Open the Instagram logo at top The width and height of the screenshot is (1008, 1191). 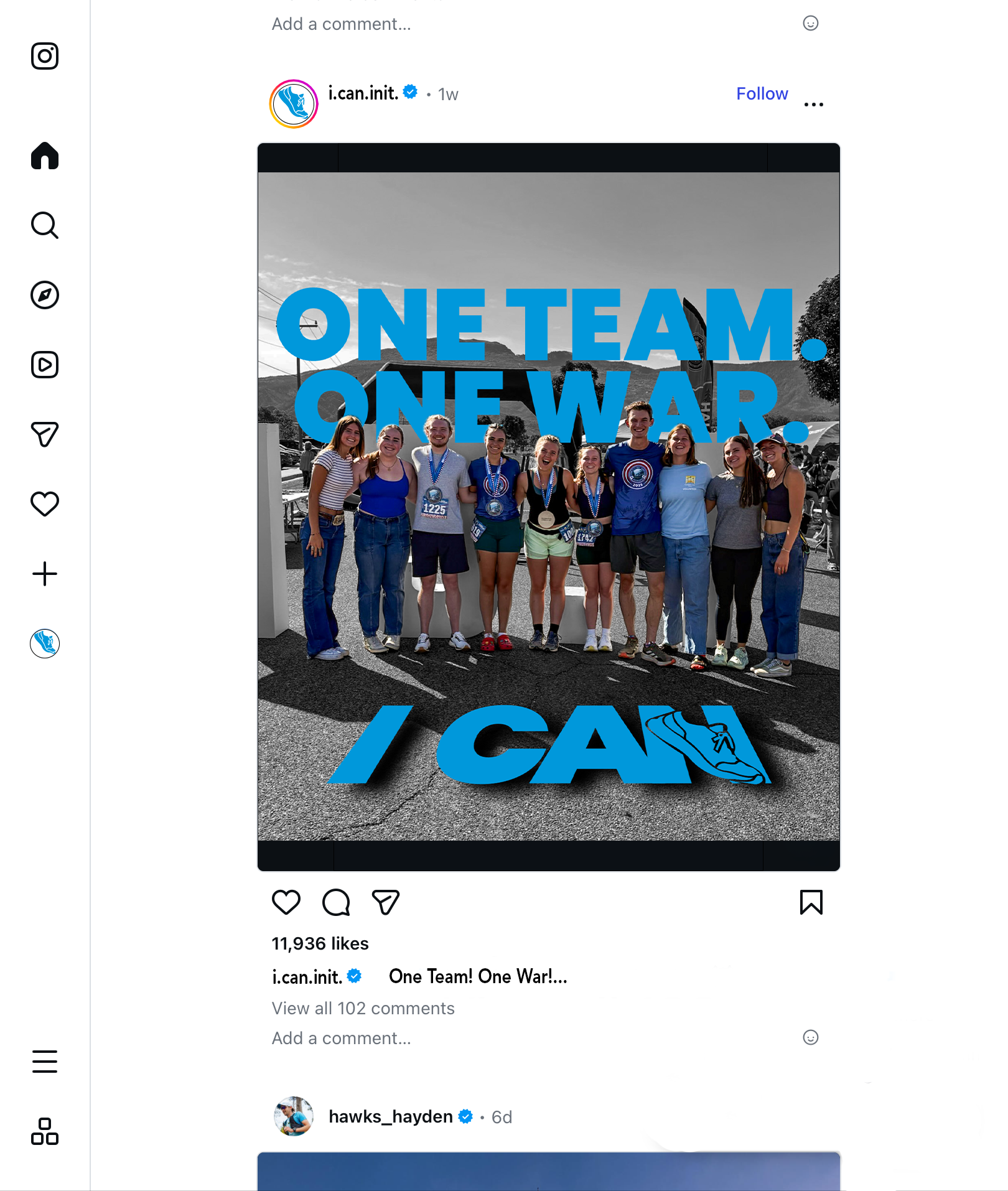coord(45,56)
